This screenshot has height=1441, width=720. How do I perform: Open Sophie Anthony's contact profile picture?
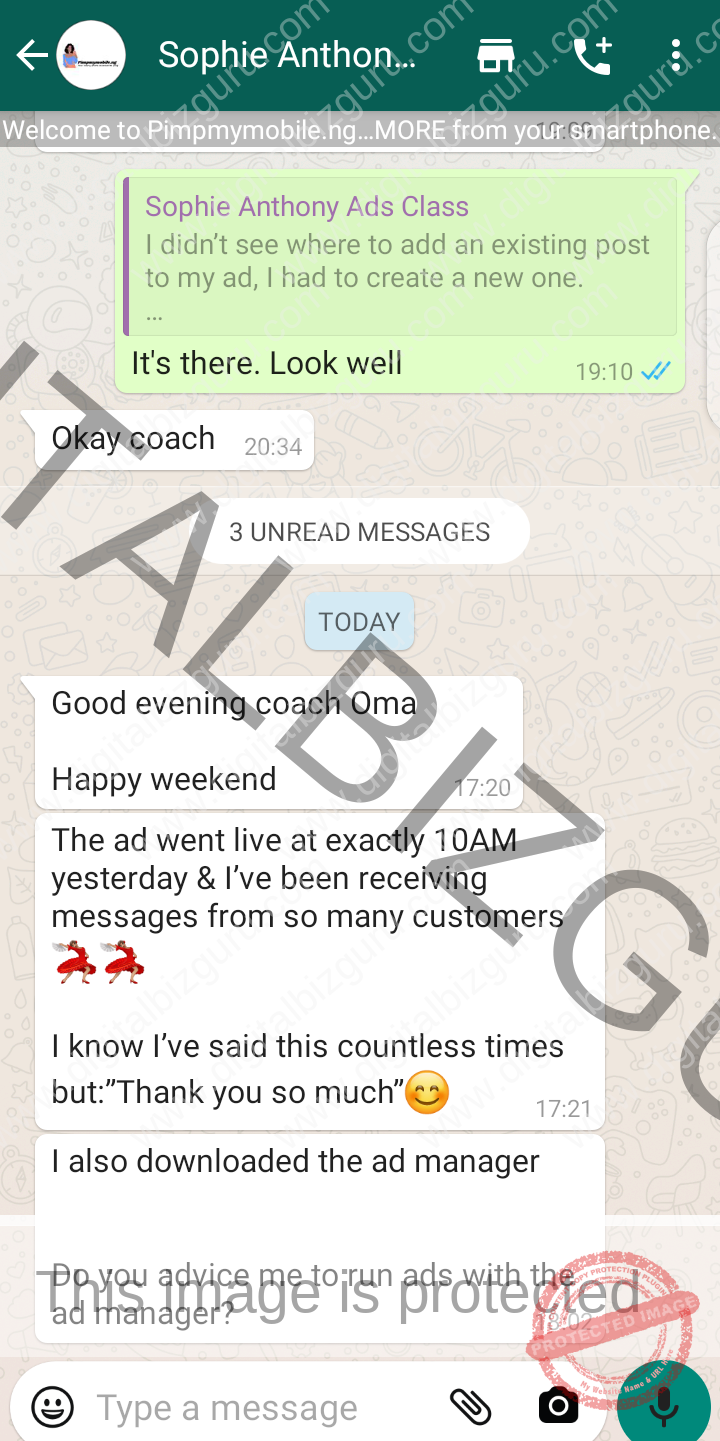click(91, 56)
